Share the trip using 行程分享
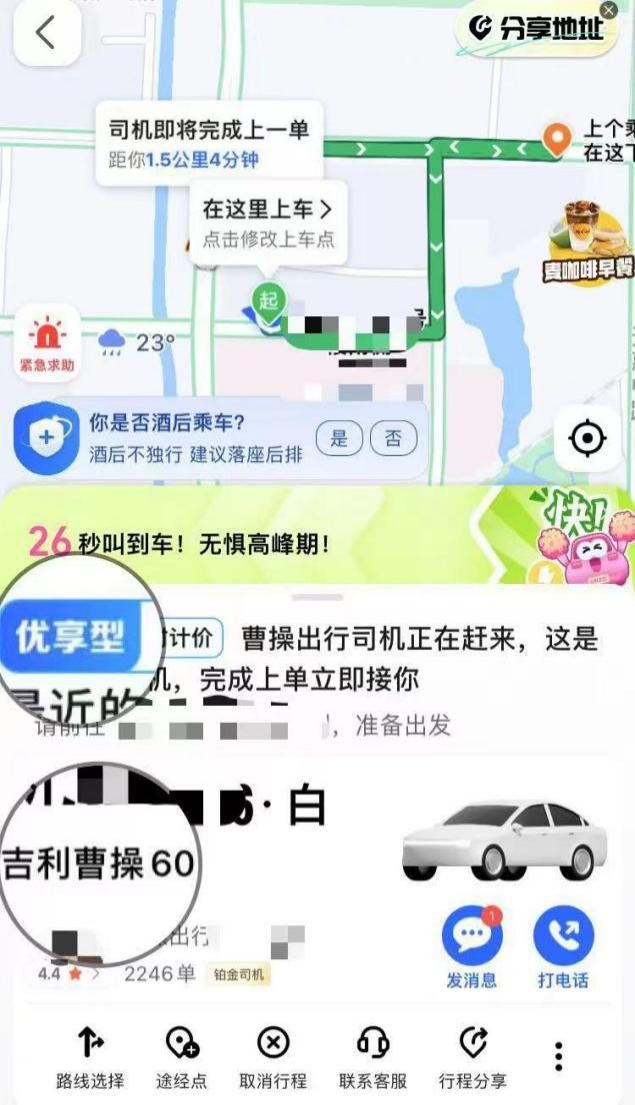 coord(473,1057)
